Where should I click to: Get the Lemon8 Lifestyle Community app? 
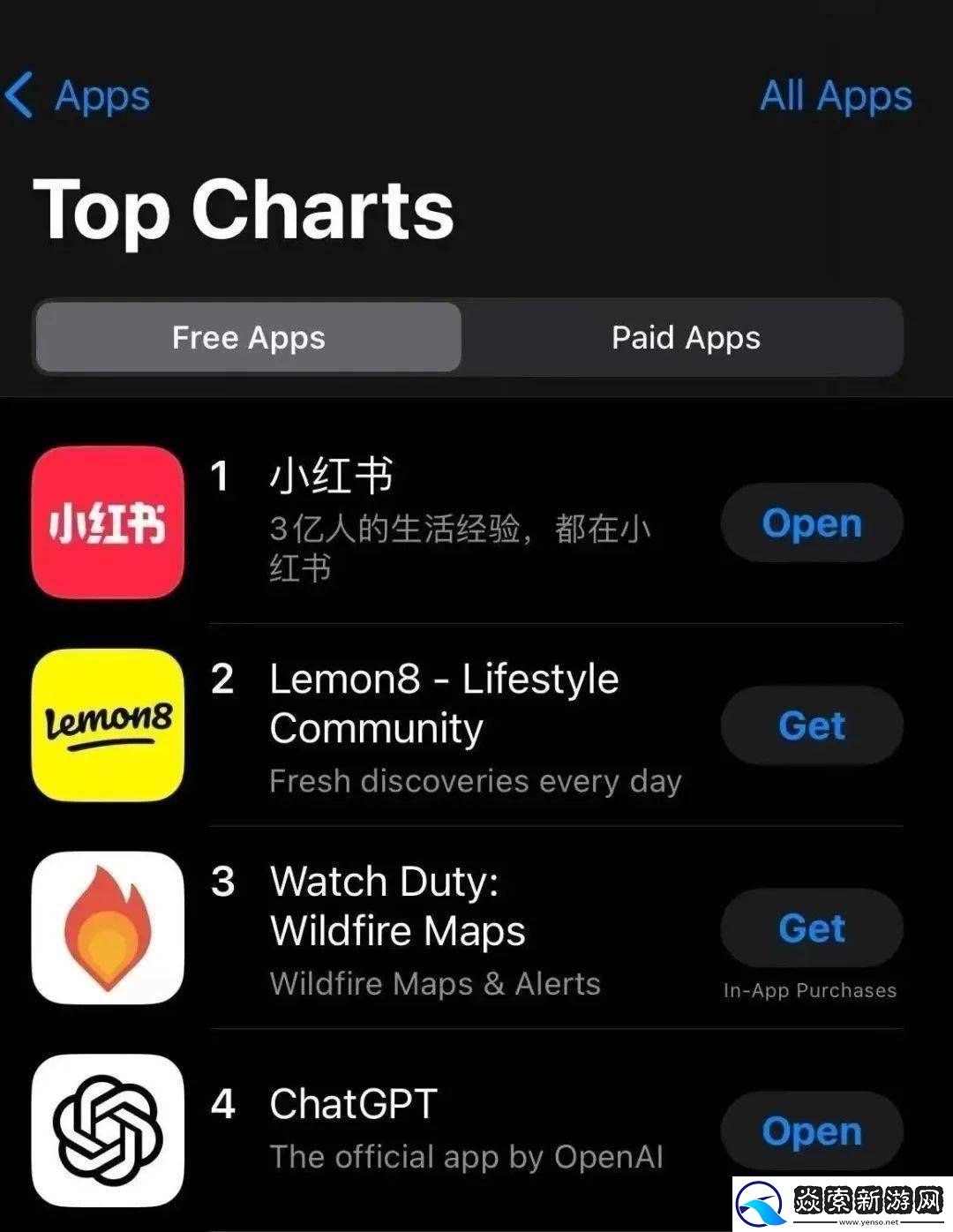tap(811, 725)
